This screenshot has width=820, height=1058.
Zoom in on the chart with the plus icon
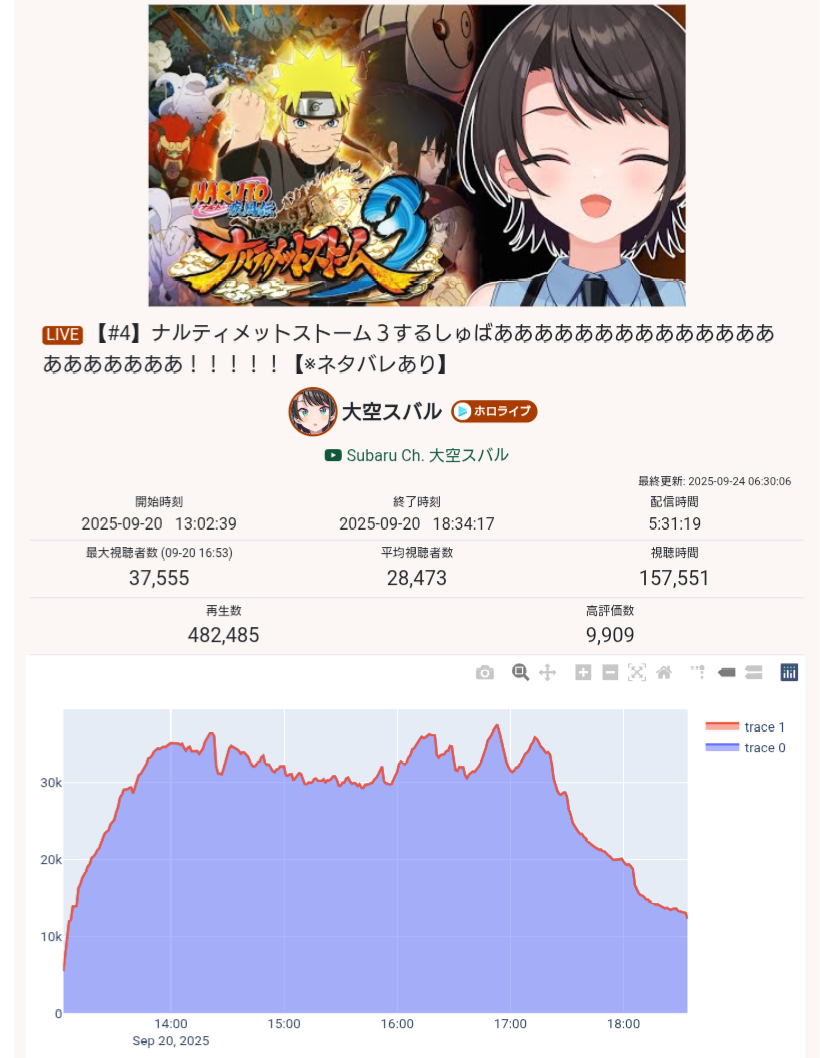tap(583, 673)
